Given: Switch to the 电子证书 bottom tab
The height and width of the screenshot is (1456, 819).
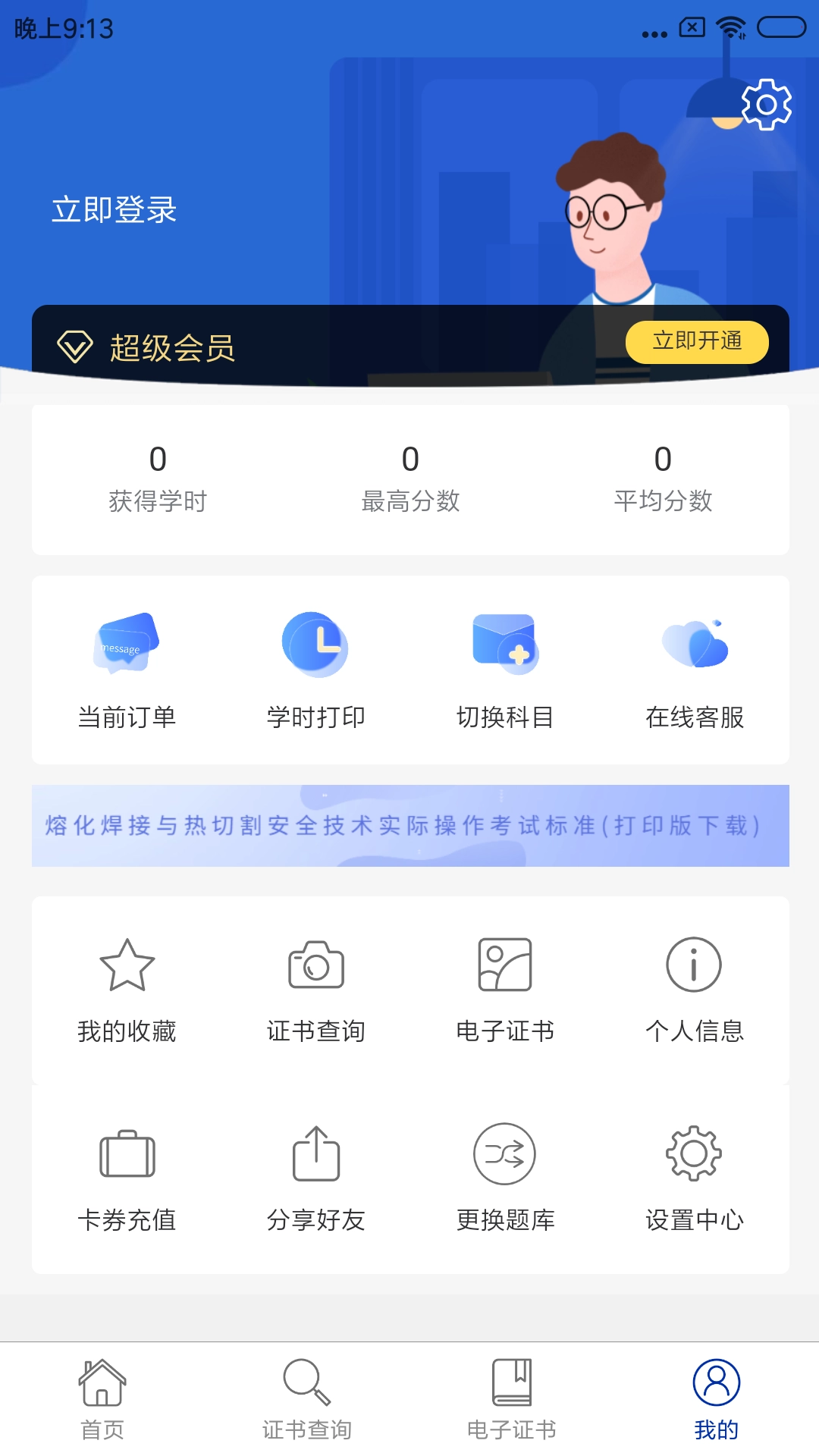Looking at the screenshot, I should 512,1399.
